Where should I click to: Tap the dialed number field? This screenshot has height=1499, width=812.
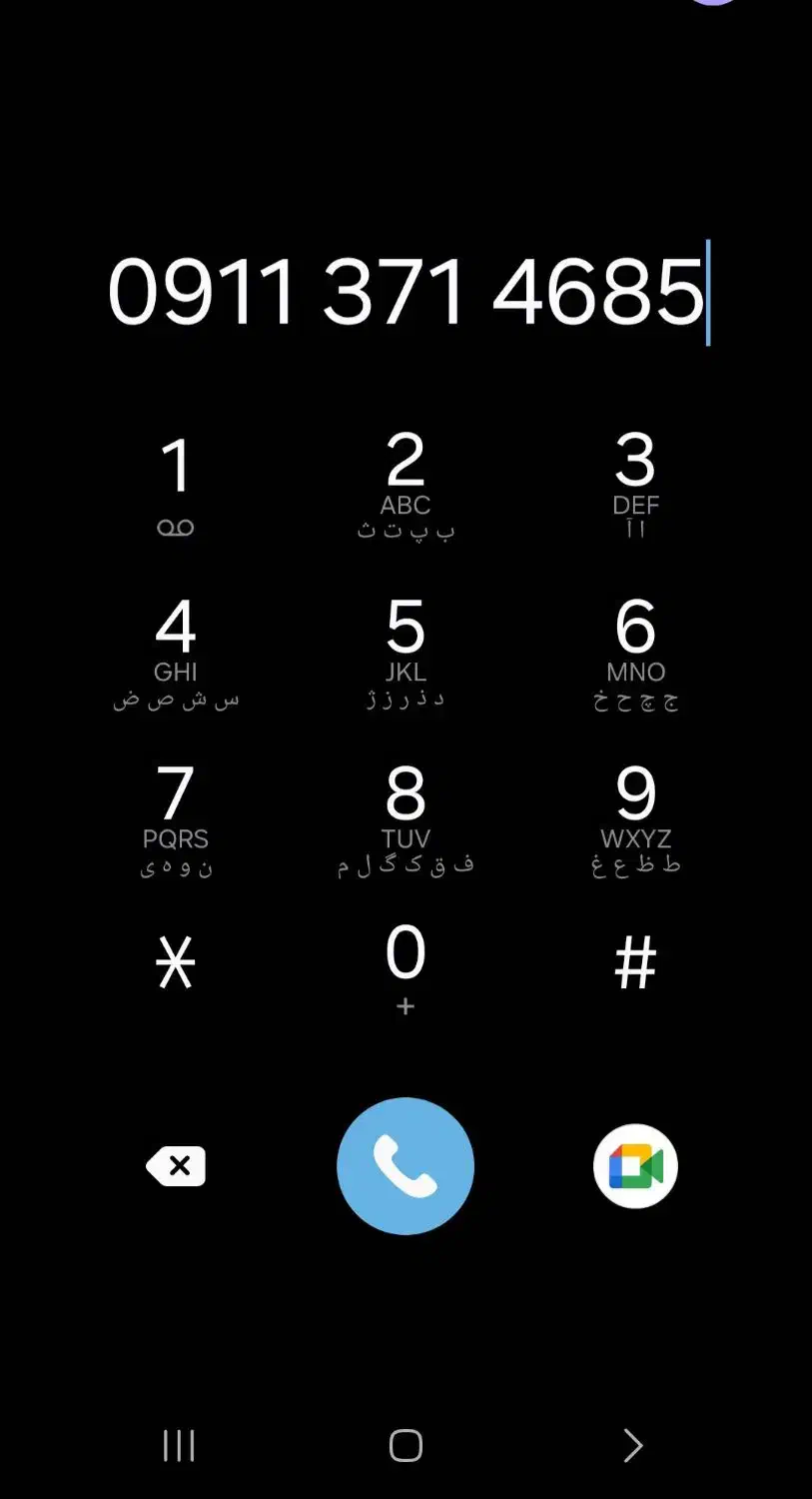[x=406, y=292]
